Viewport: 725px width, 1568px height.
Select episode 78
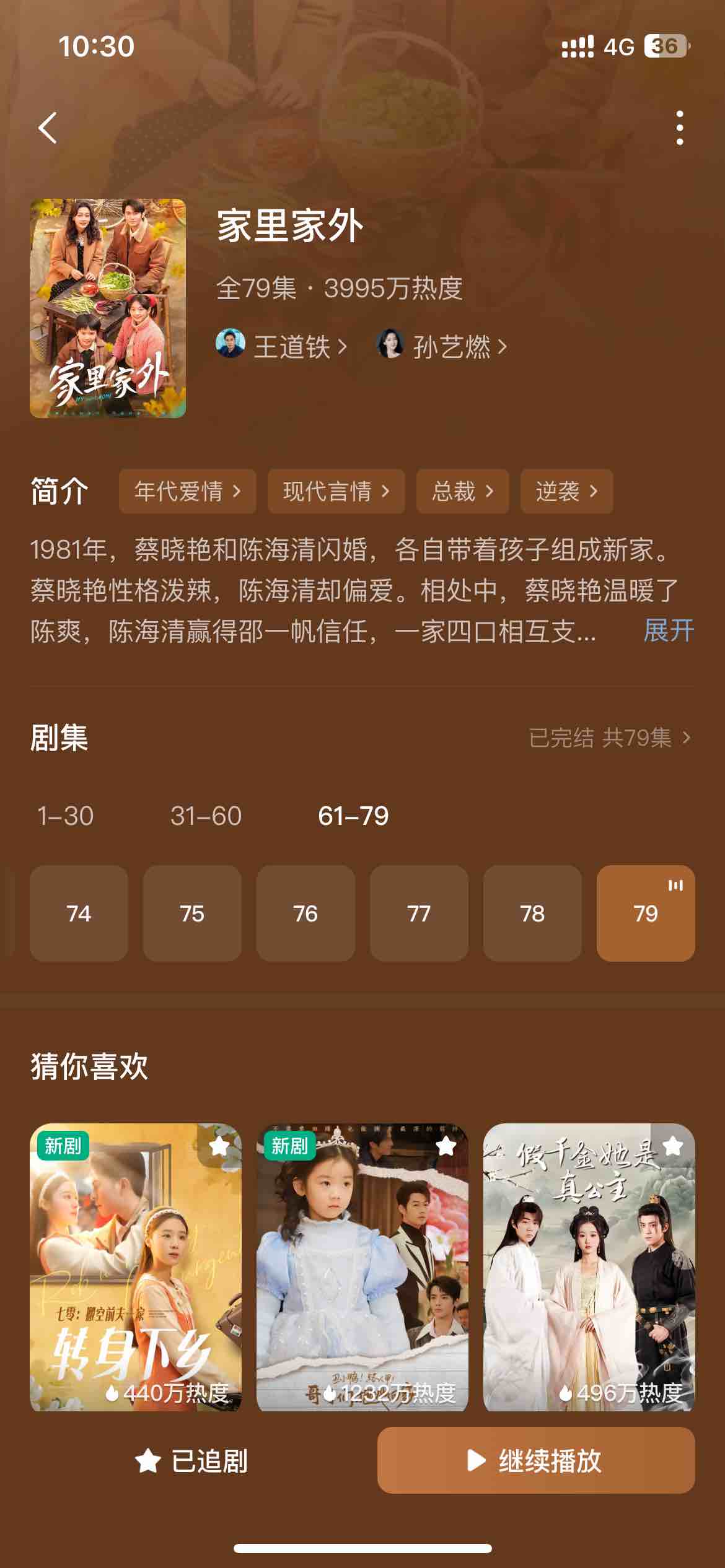click(x=532, y=913)
